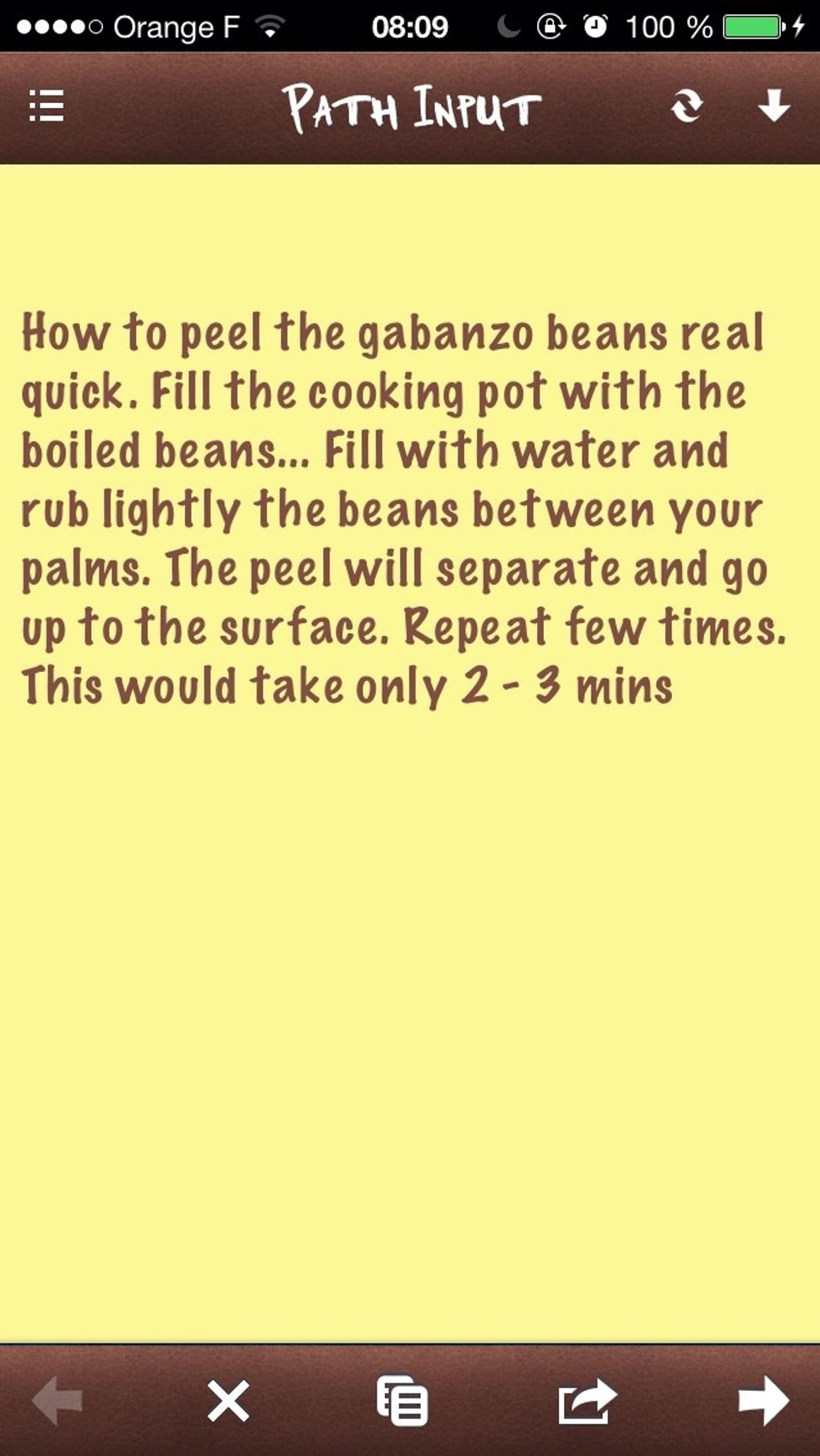
Task: Go to the next note arrow
Action: tap(764, 1400)
